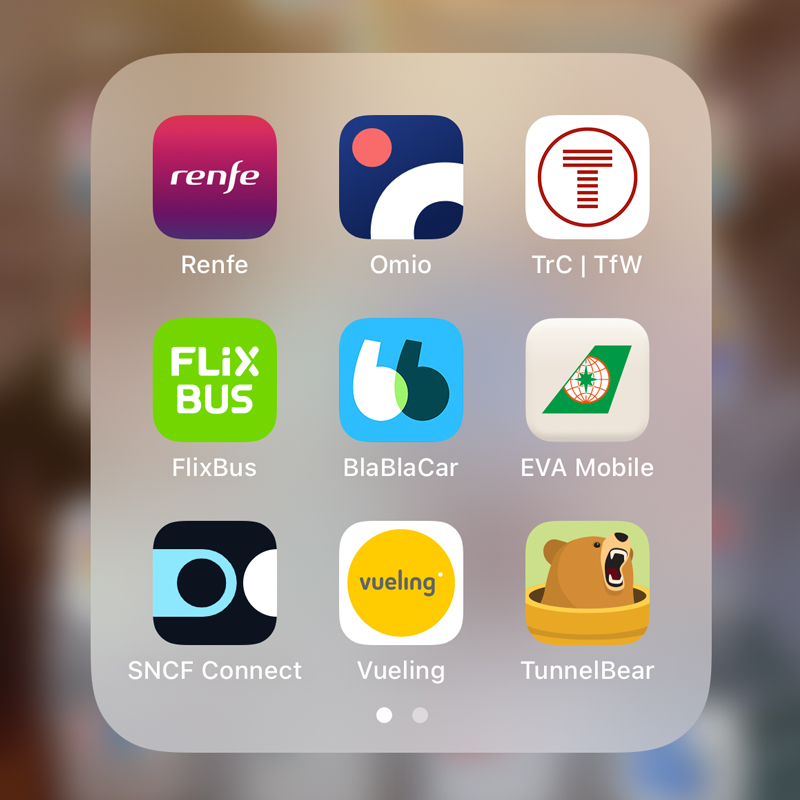Open SNCF Connect
Image resolution: width=800 pixels, height=800 pixels.
click(214, 583)
